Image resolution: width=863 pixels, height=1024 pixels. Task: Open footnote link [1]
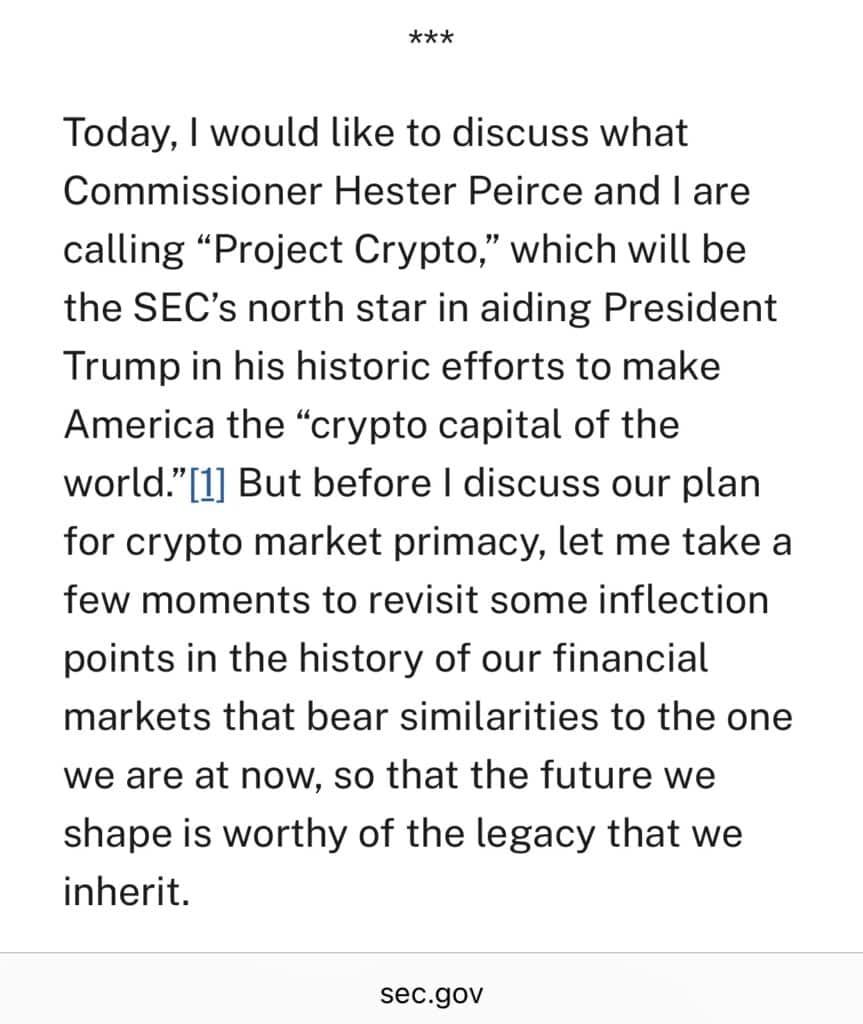(208, 484)
